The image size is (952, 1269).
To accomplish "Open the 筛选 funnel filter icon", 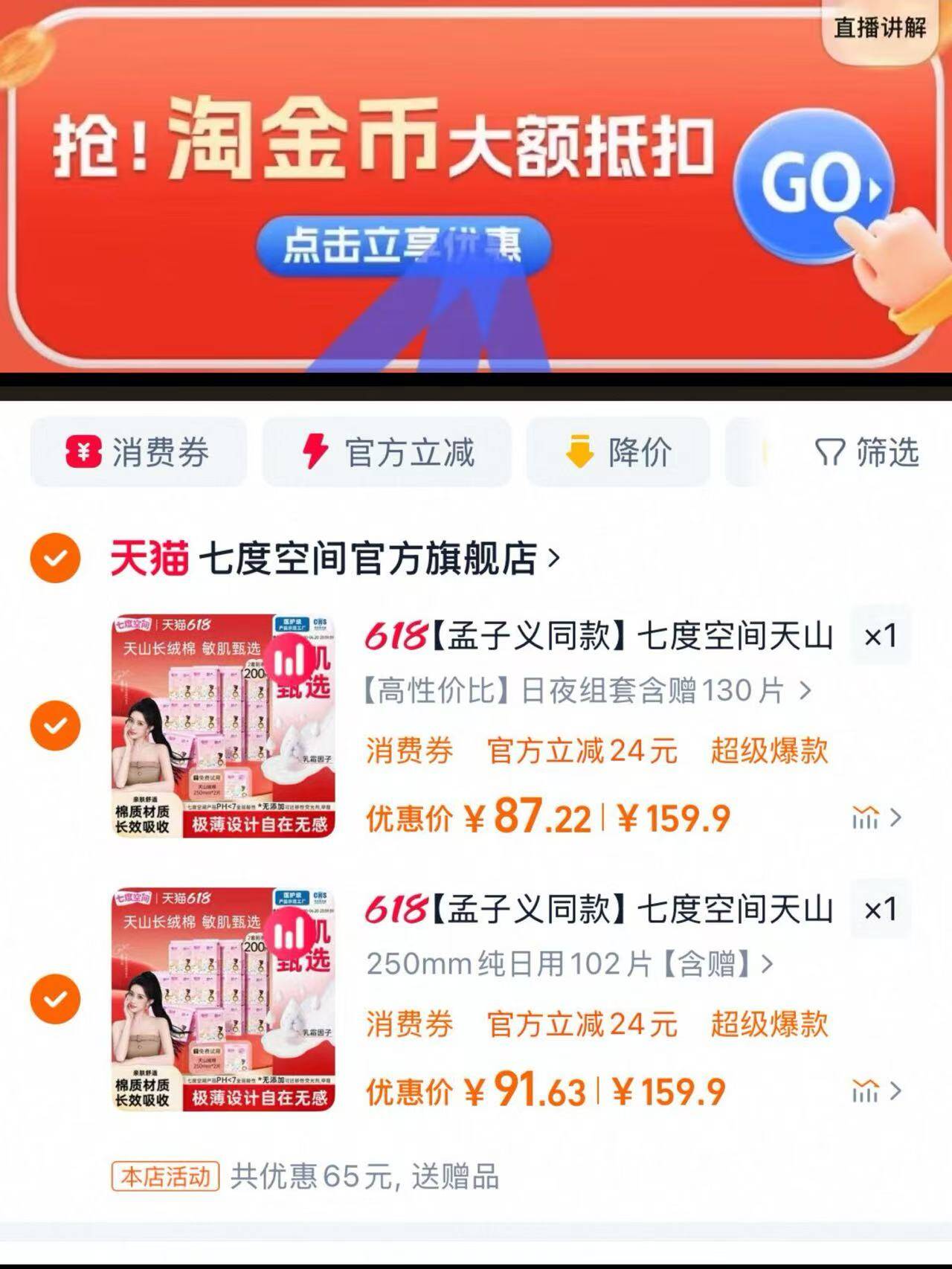I will (x=829, y=451).
